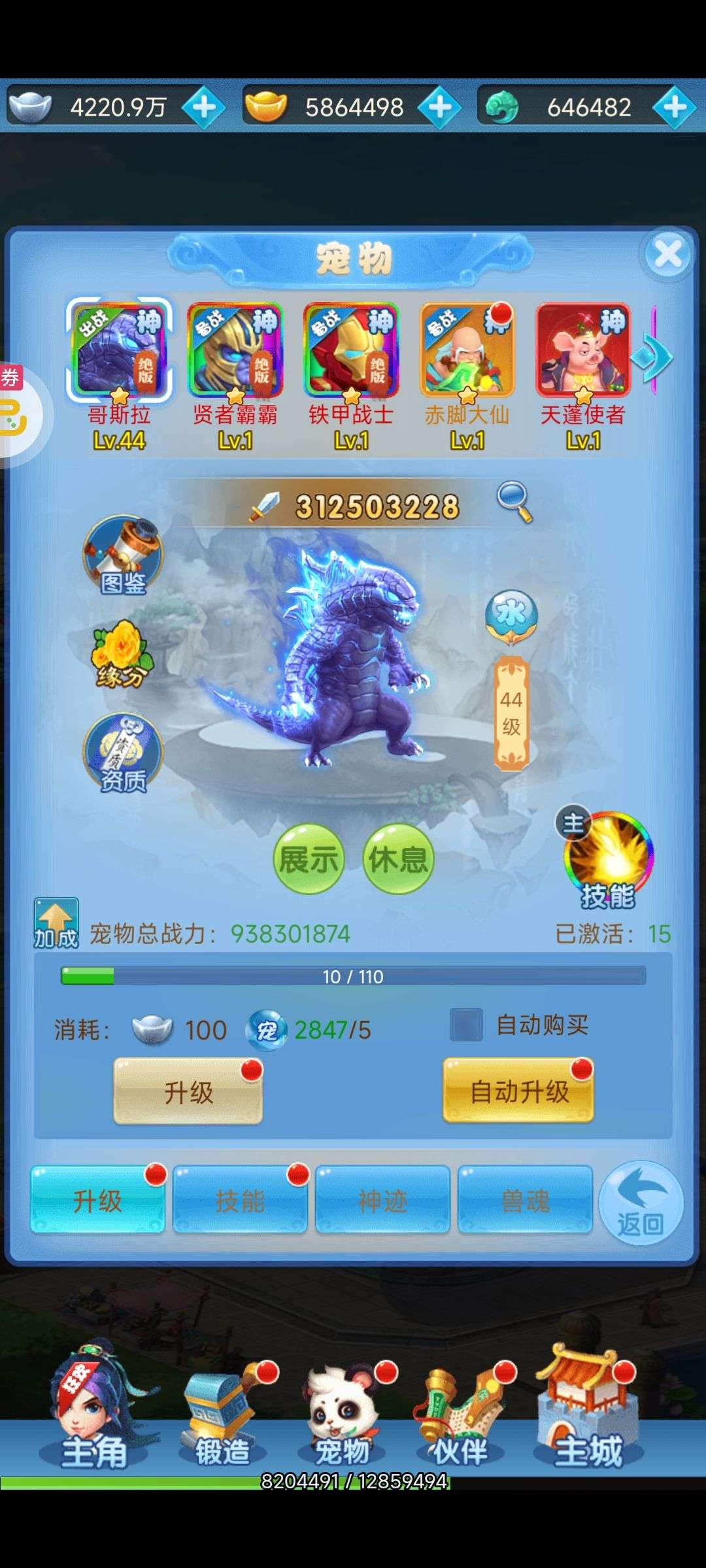Tap the 自动升级 auto-upgrade button
This screenshot has height=1568, width=706.
pos(518,1091)
